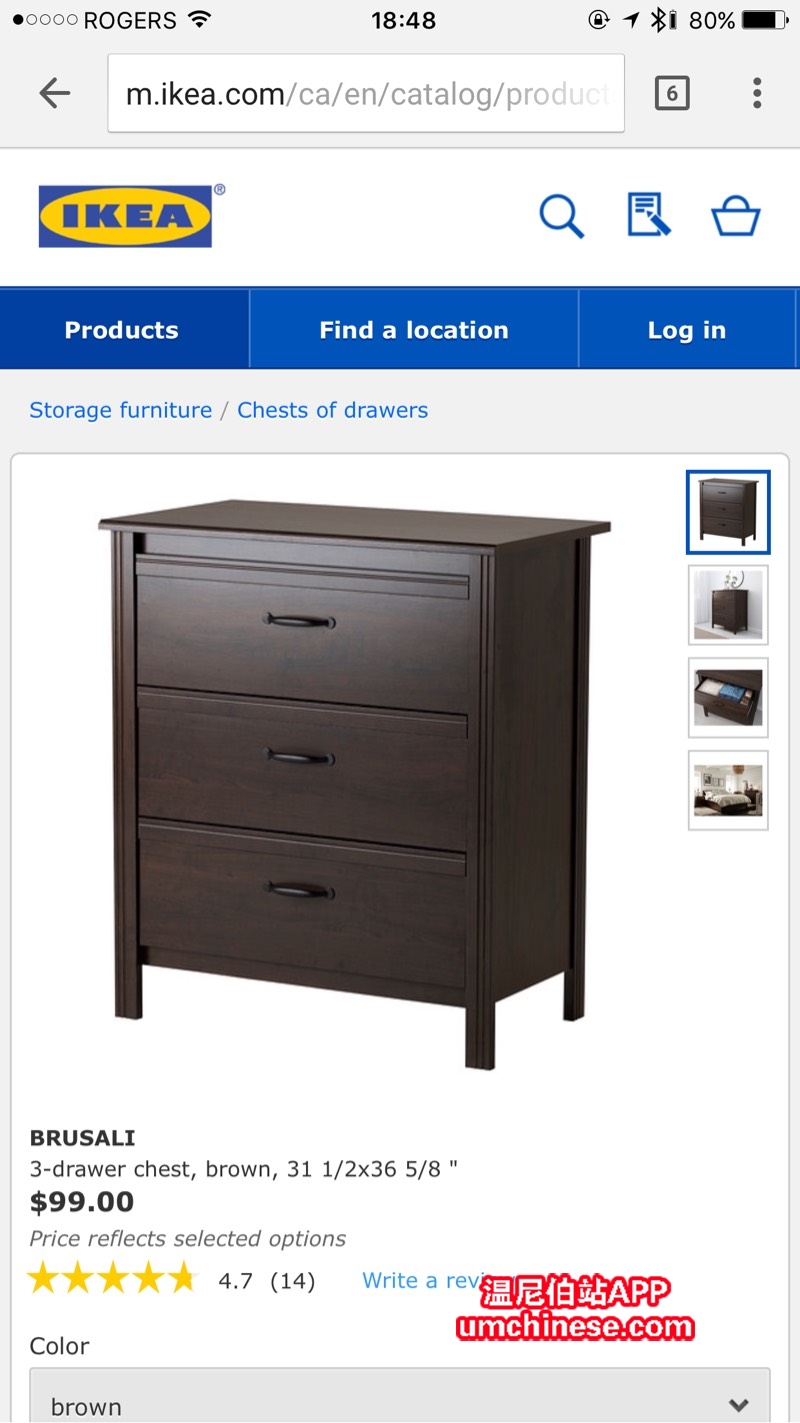
Task: View the bedroom scene thumbnail
Action: click(728, 790)
